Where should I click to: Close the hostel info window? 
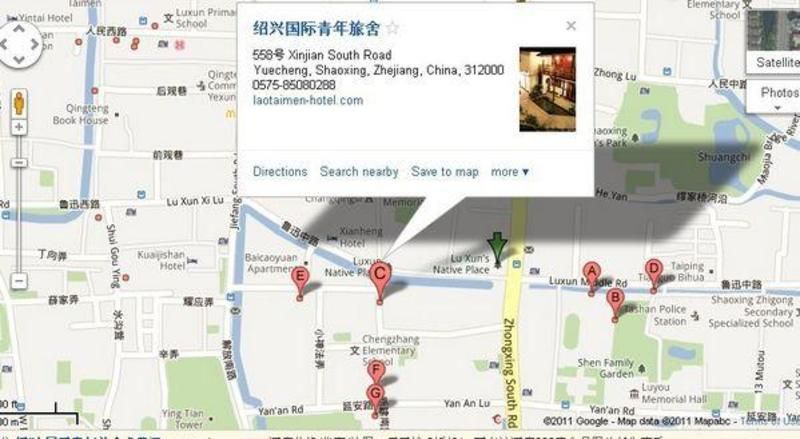coord(571,27)
